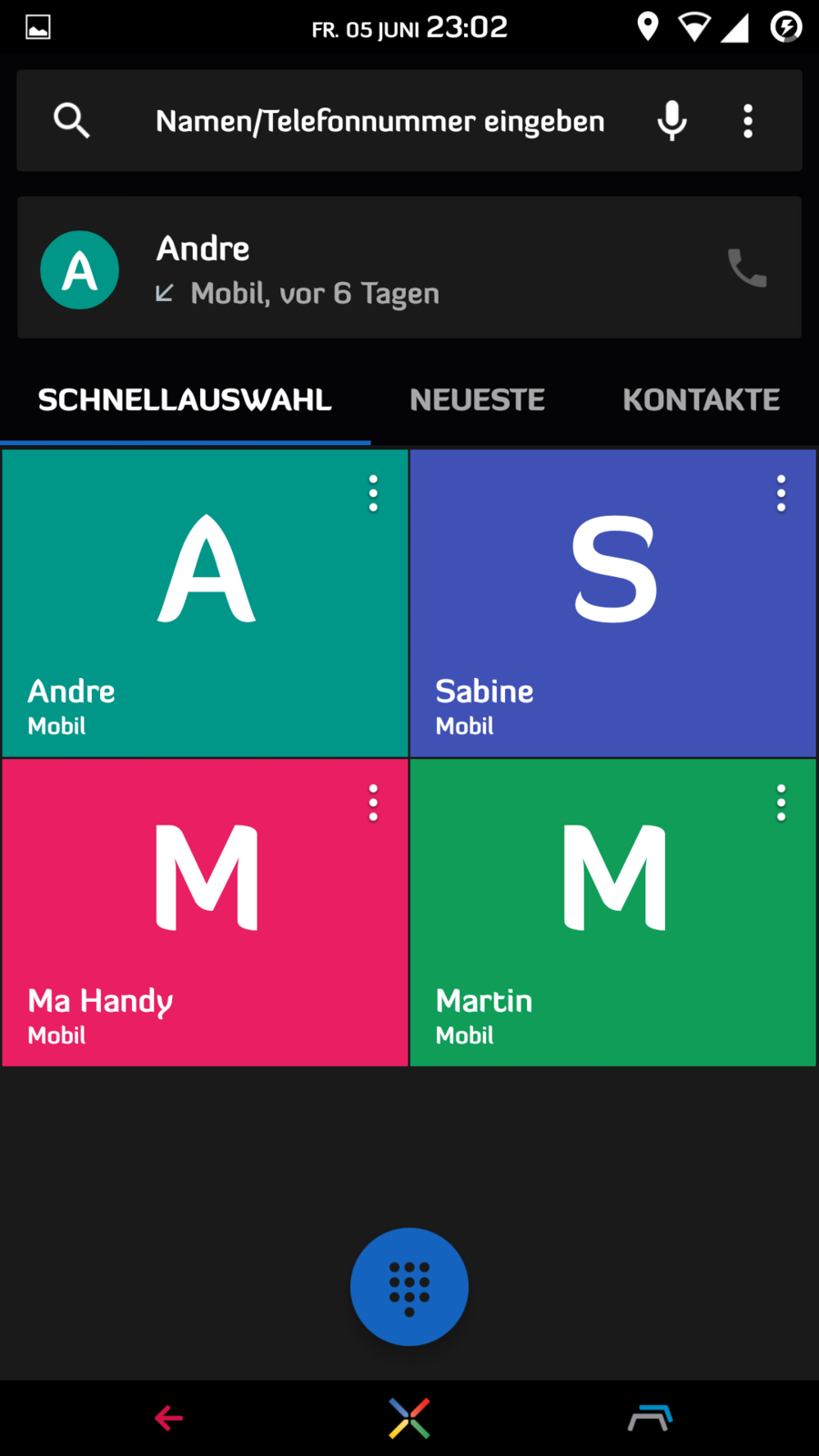This screenshot has width=819, height=1456.
Task: Switch to the Neueste tab
Action: tap(477, 399)
